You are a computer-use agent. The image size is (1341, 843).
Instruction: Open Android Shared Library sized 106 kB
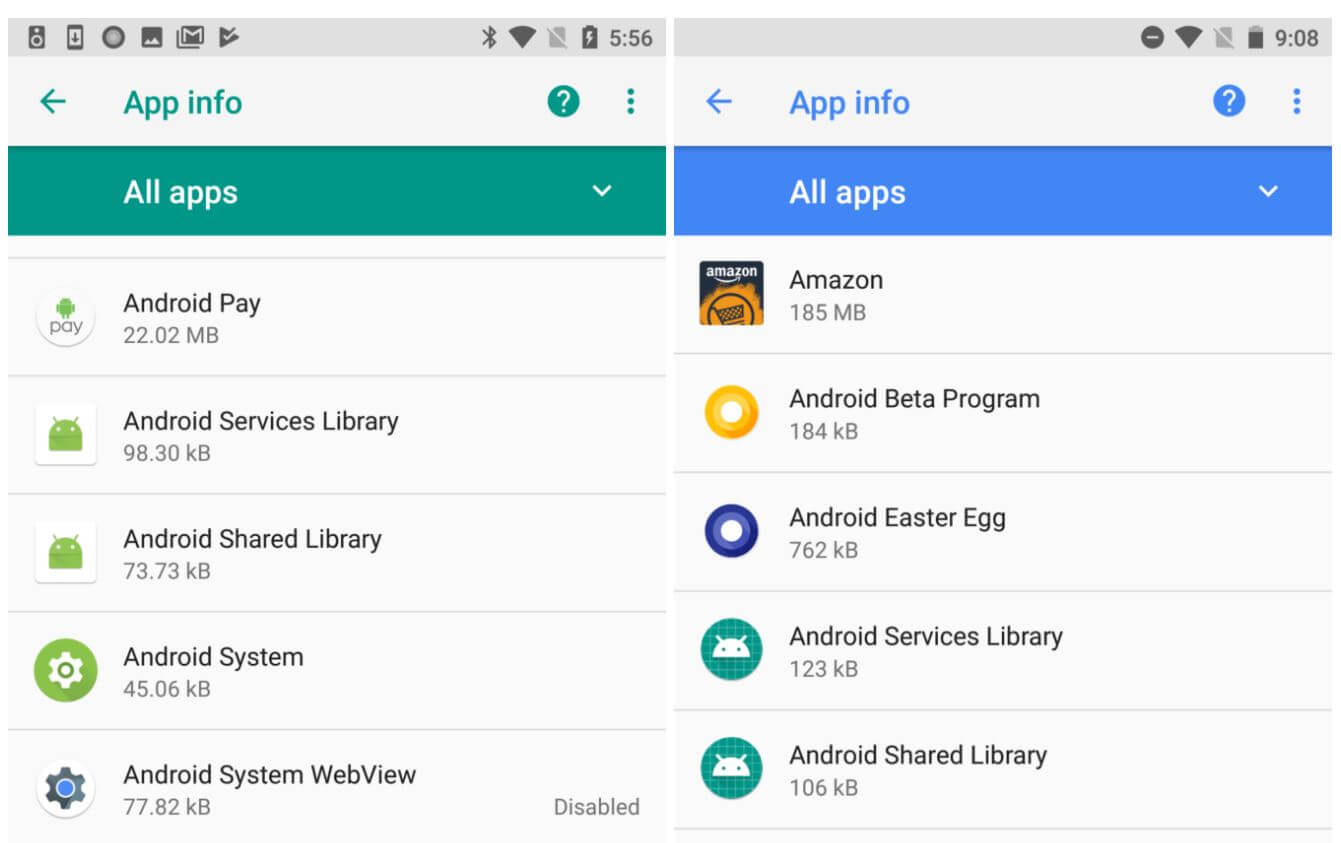click(x=1002, y=769)
